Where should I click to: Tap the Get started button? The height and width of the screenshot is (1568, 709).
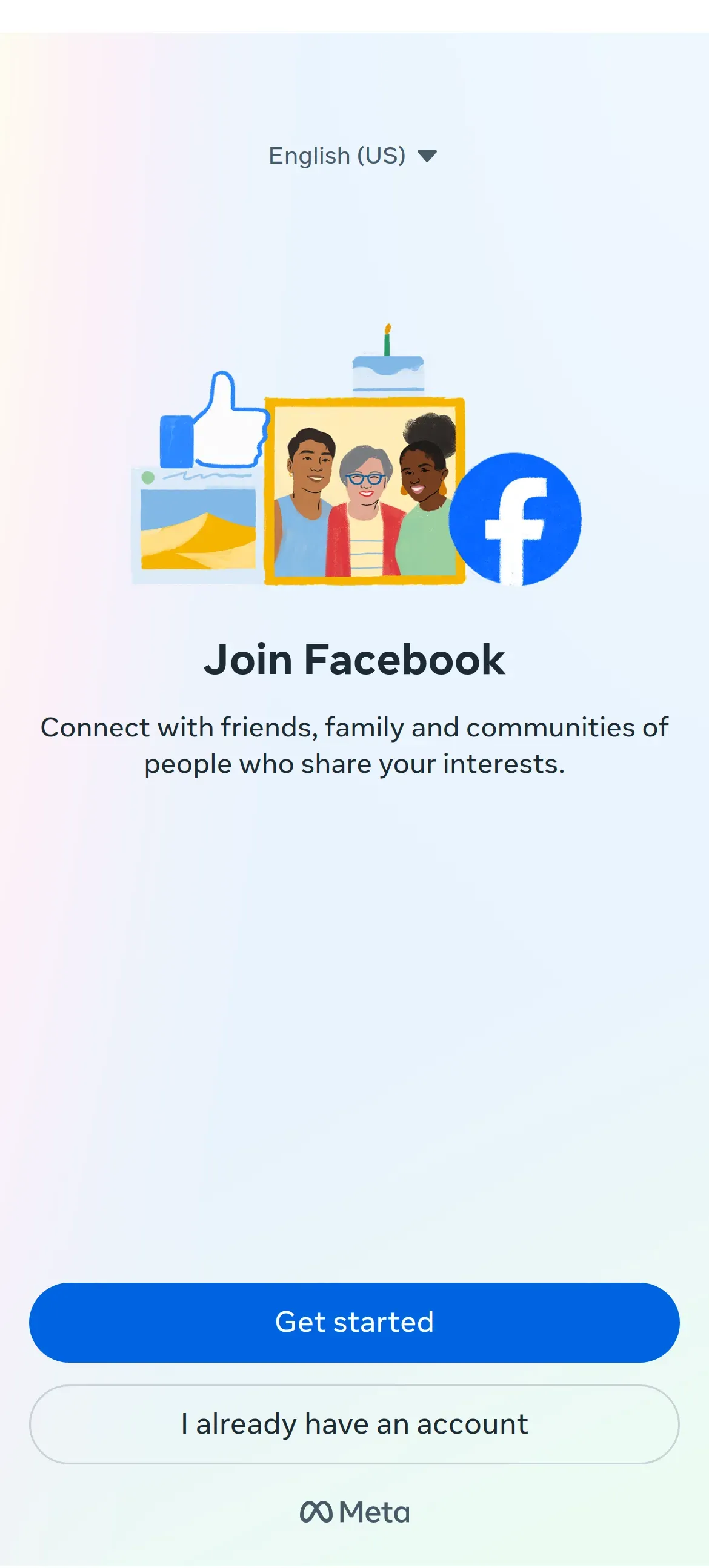coord(354,1322)
